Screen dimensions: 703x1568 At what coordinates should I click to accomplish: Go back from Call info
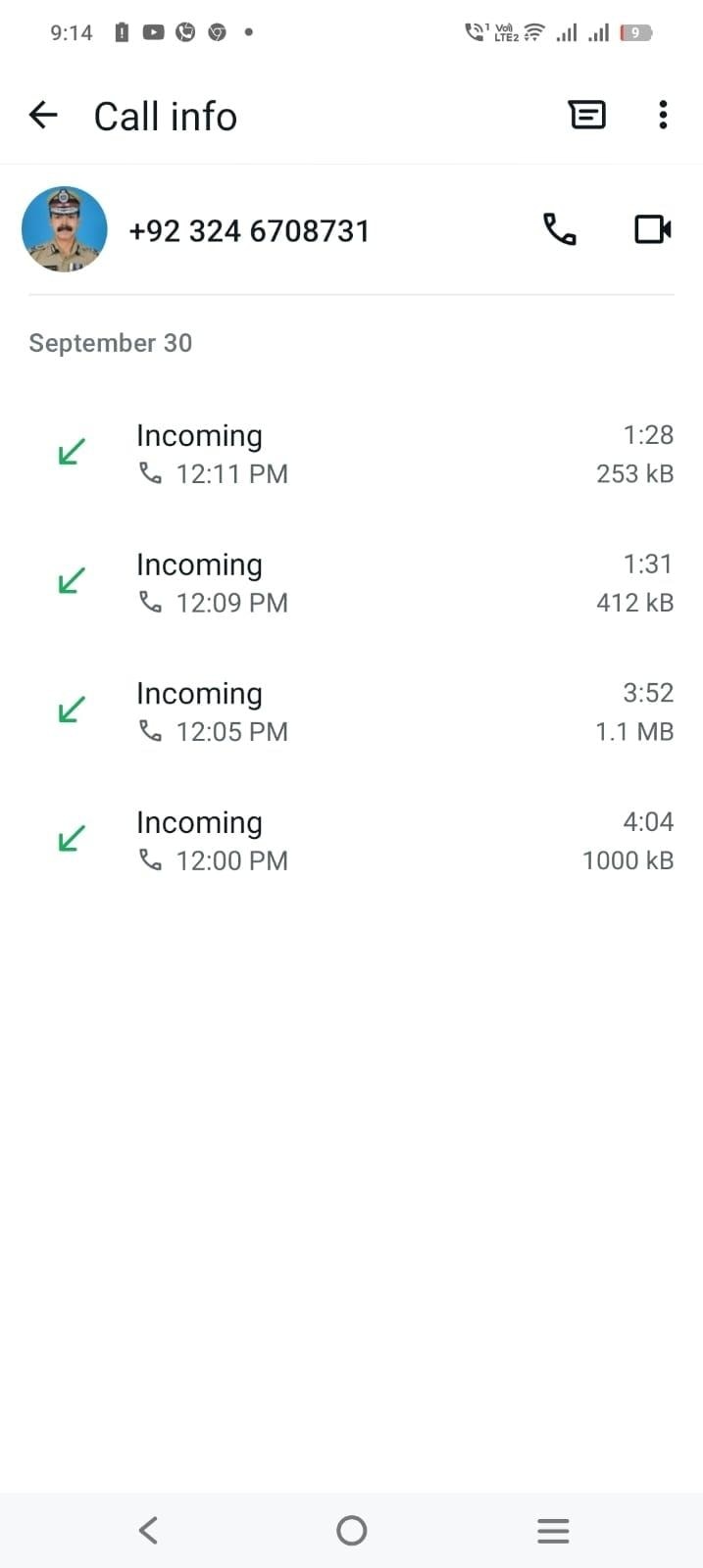click(x=43, y=116)
